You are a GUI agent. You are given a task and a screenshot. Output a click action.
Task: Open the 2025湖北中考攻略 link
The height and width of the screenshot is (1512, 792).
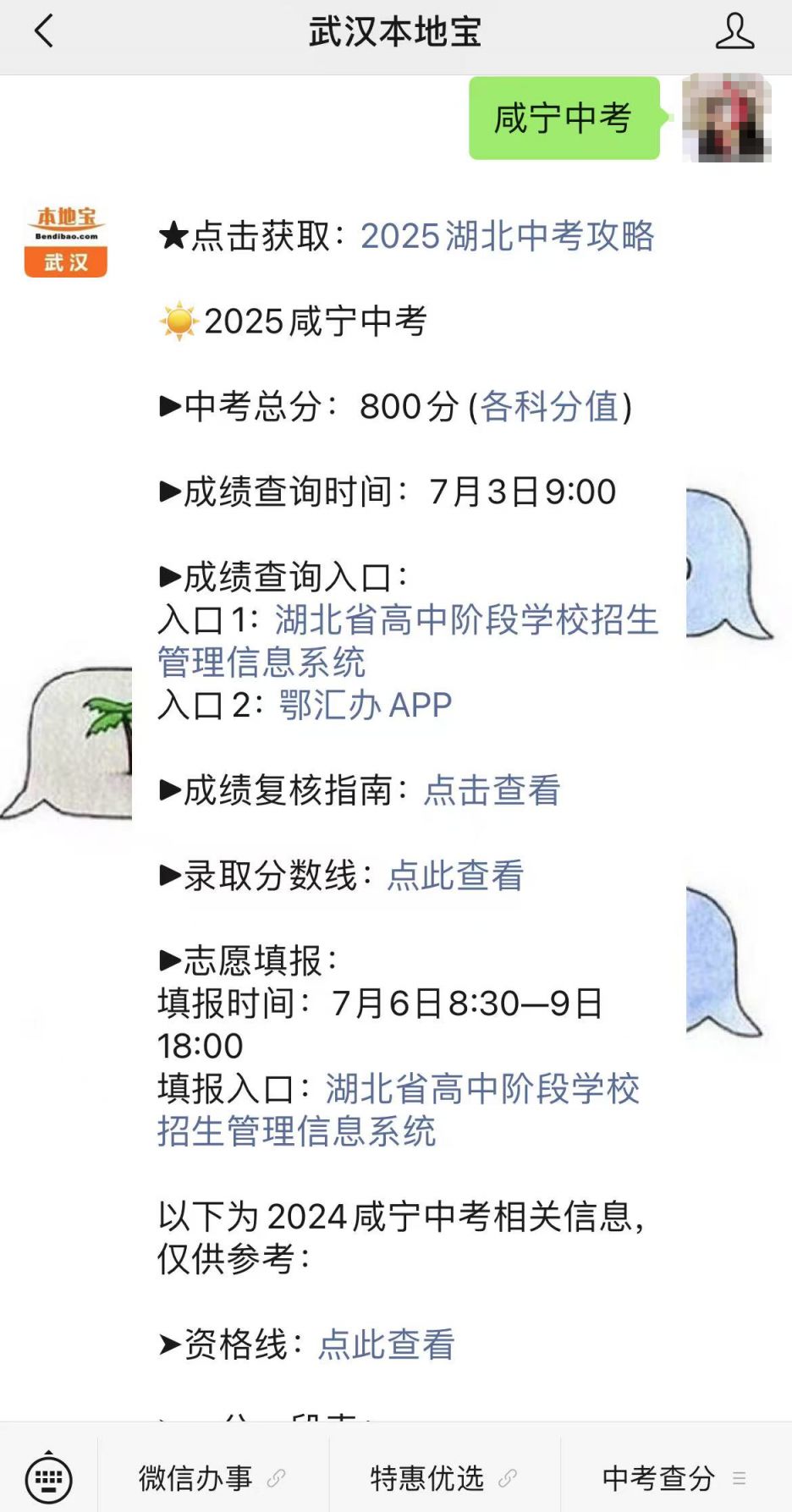click(x=507, y=236)
